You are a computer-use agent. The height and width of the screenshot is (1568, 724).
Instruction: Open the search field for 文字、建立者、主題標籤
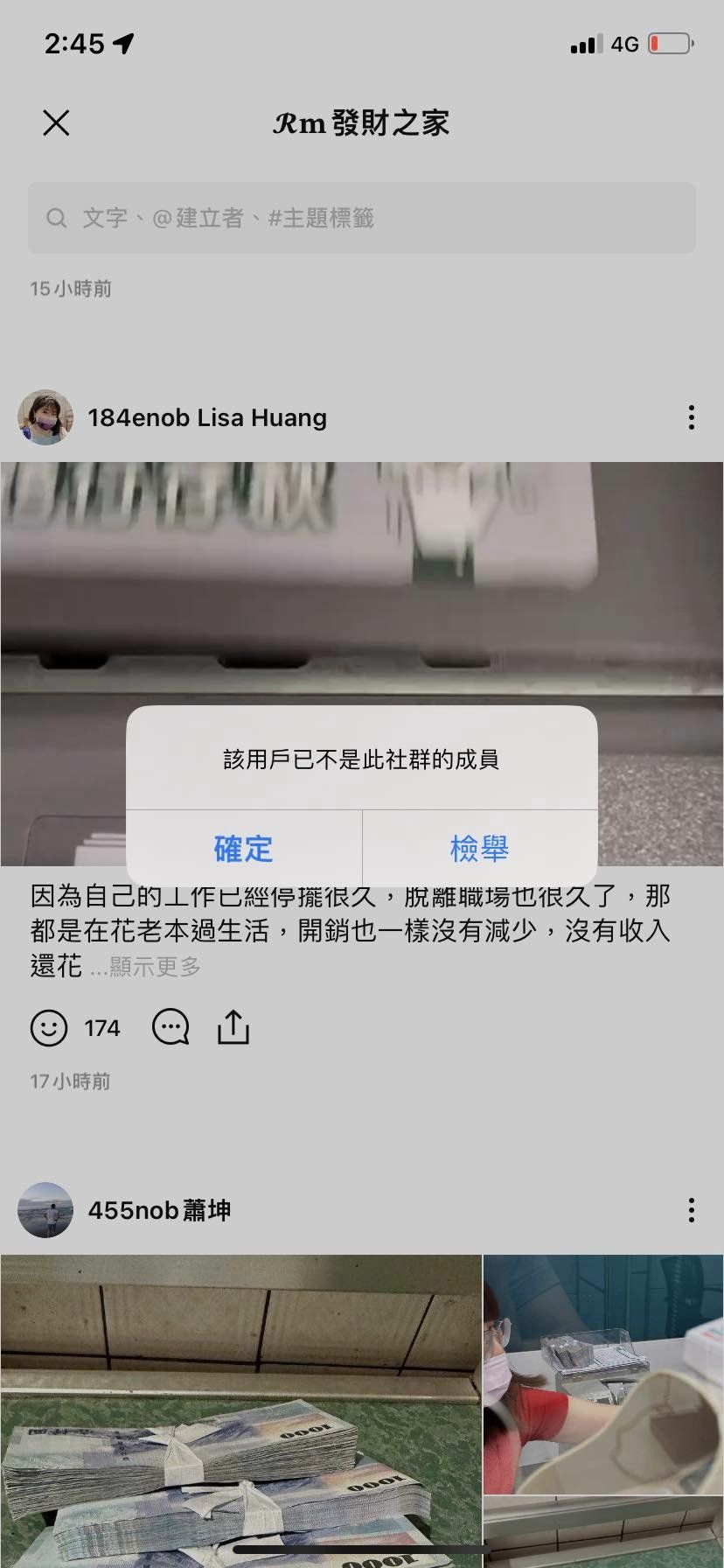tap(362, 218)
